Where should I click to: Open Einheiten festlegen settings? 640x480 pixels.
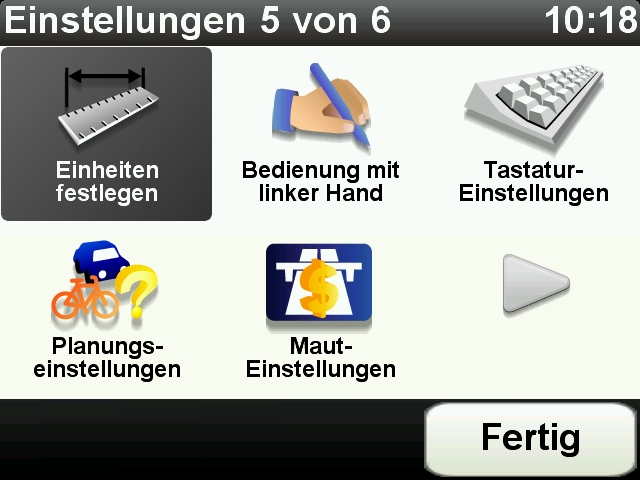tap(106, 134)
